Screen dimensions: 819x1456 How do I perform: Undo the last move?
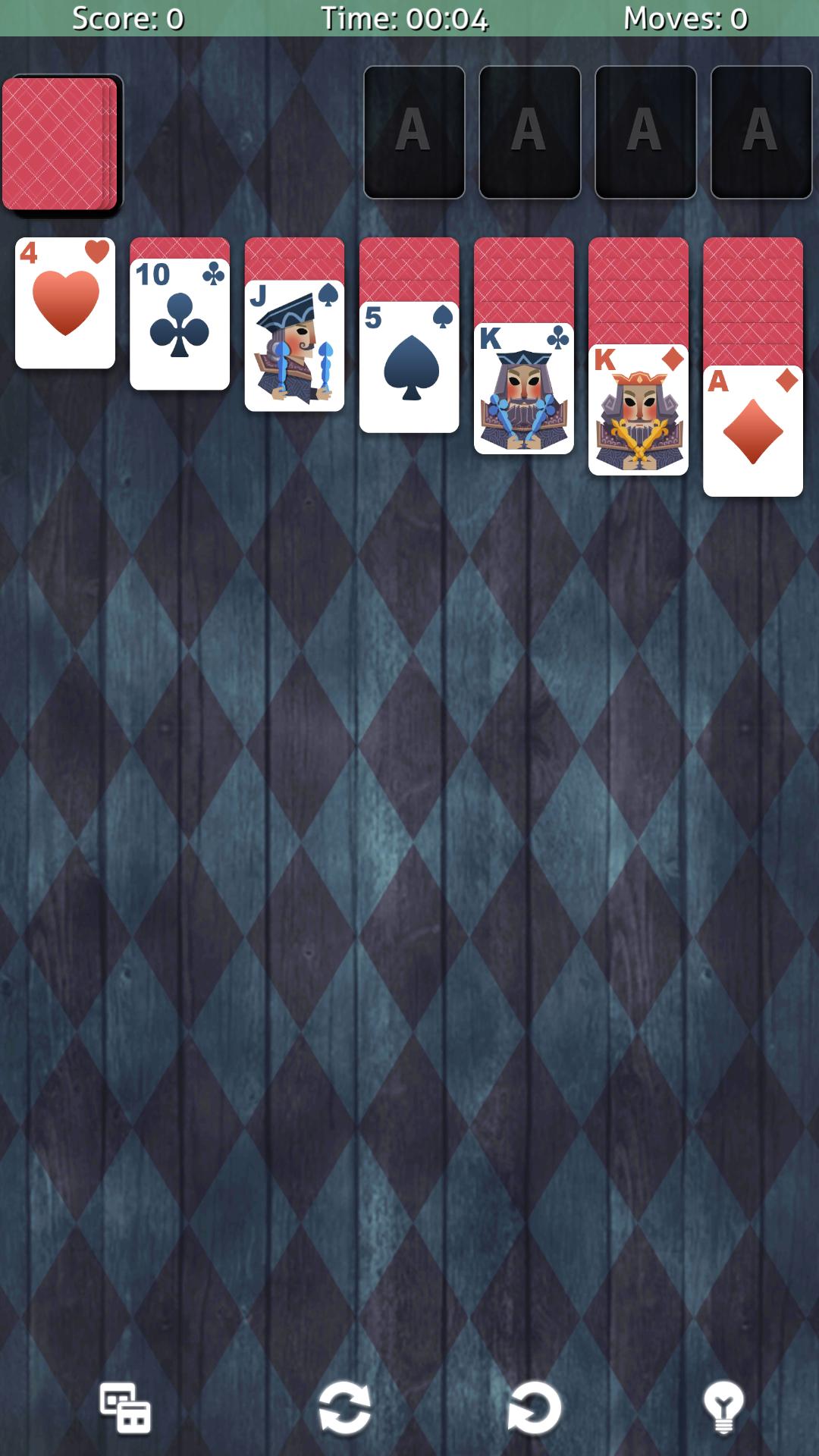[536, 1407]
